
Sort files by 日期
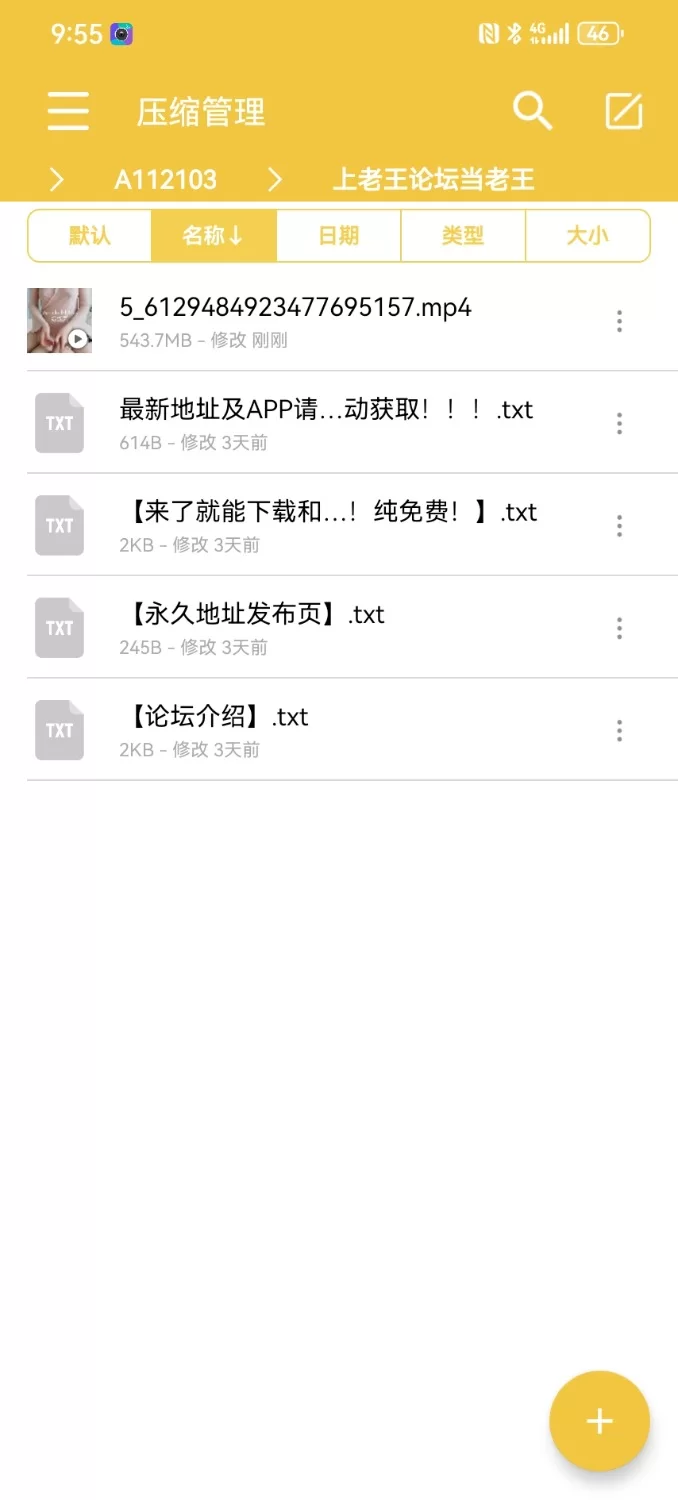tap(338, 236)
